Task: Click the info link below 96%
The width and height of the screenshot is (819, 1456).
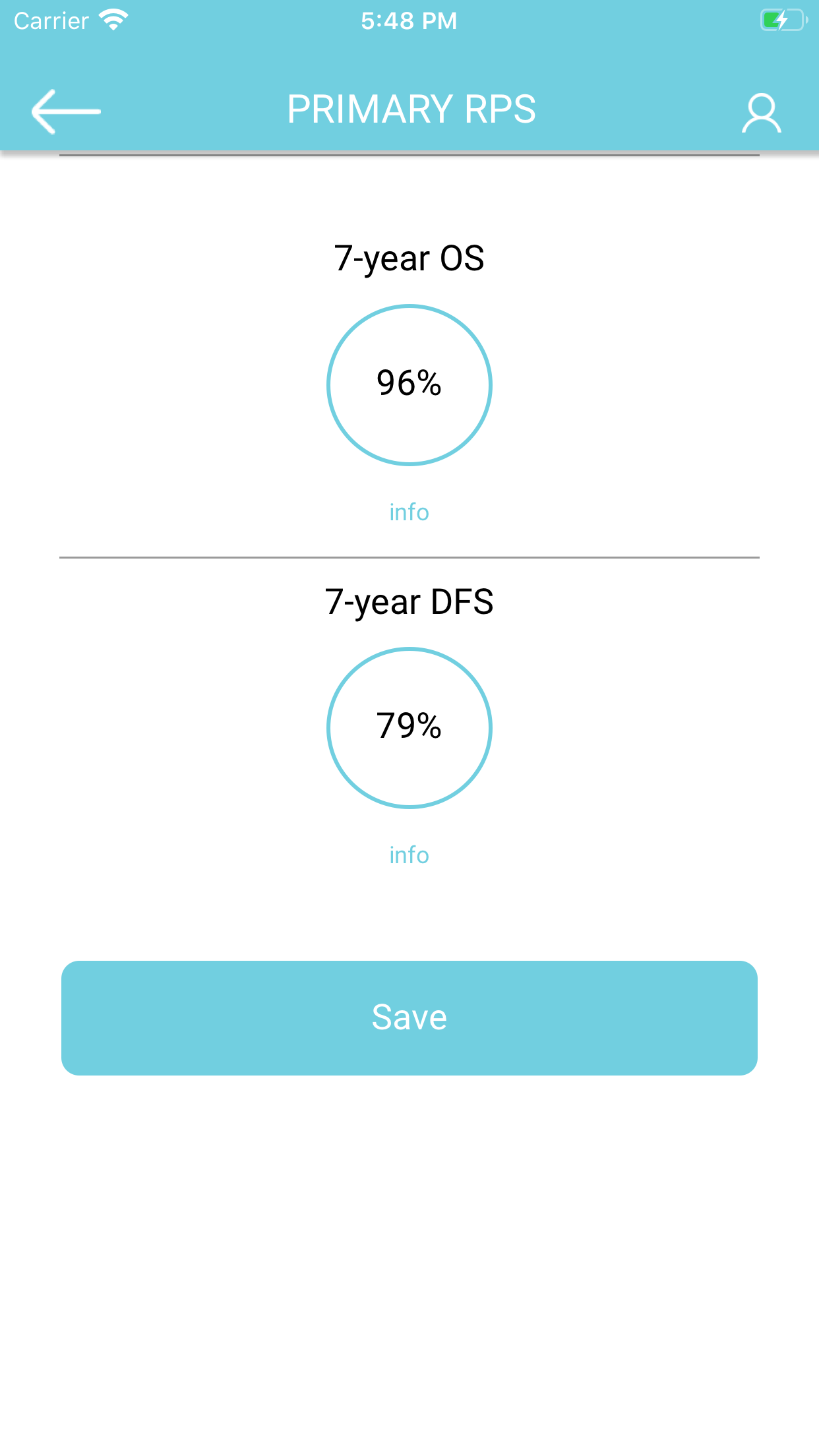Action: pyautogui.click(x=409, y=512)
